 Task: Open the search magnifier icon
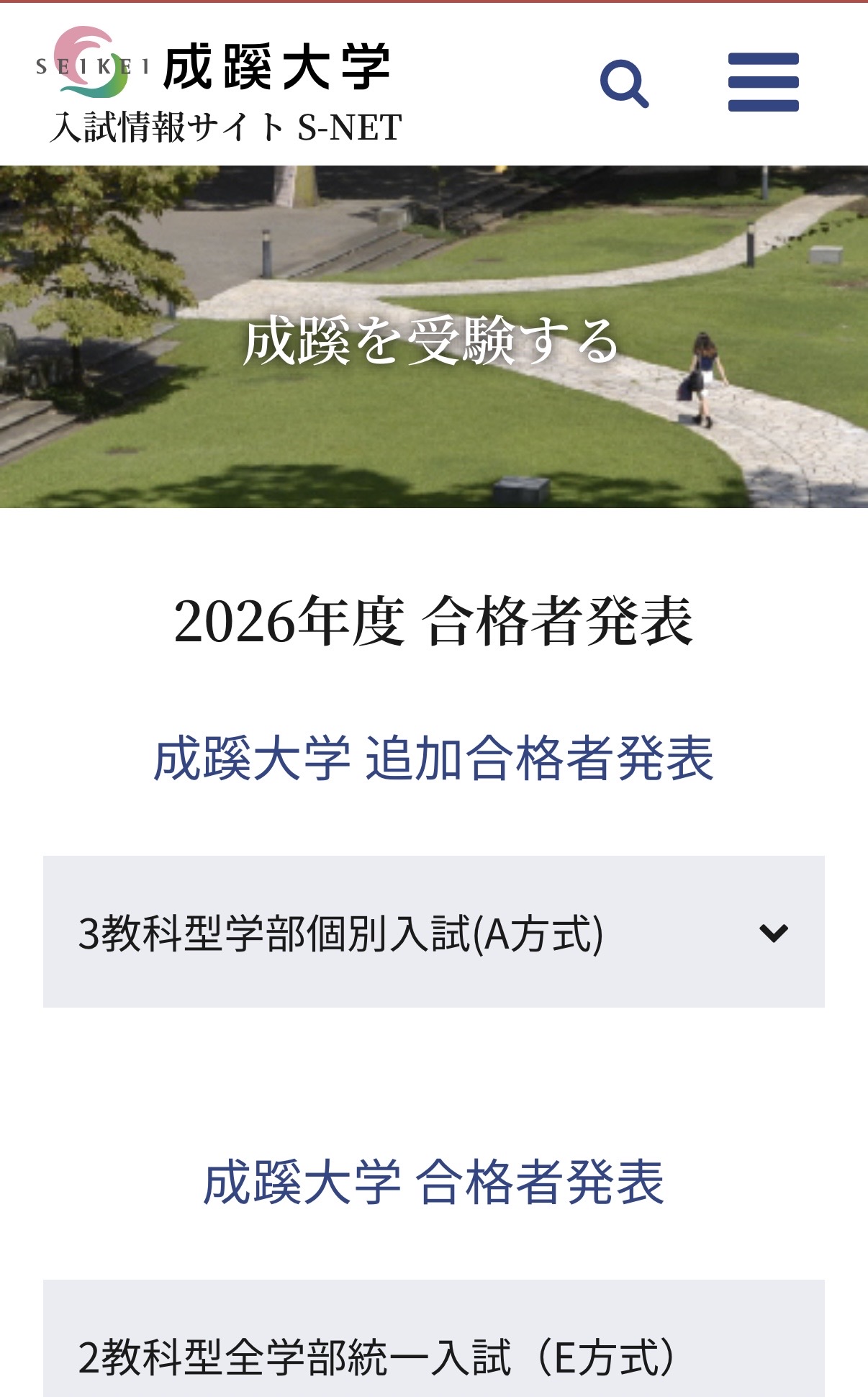click(624, 83)
